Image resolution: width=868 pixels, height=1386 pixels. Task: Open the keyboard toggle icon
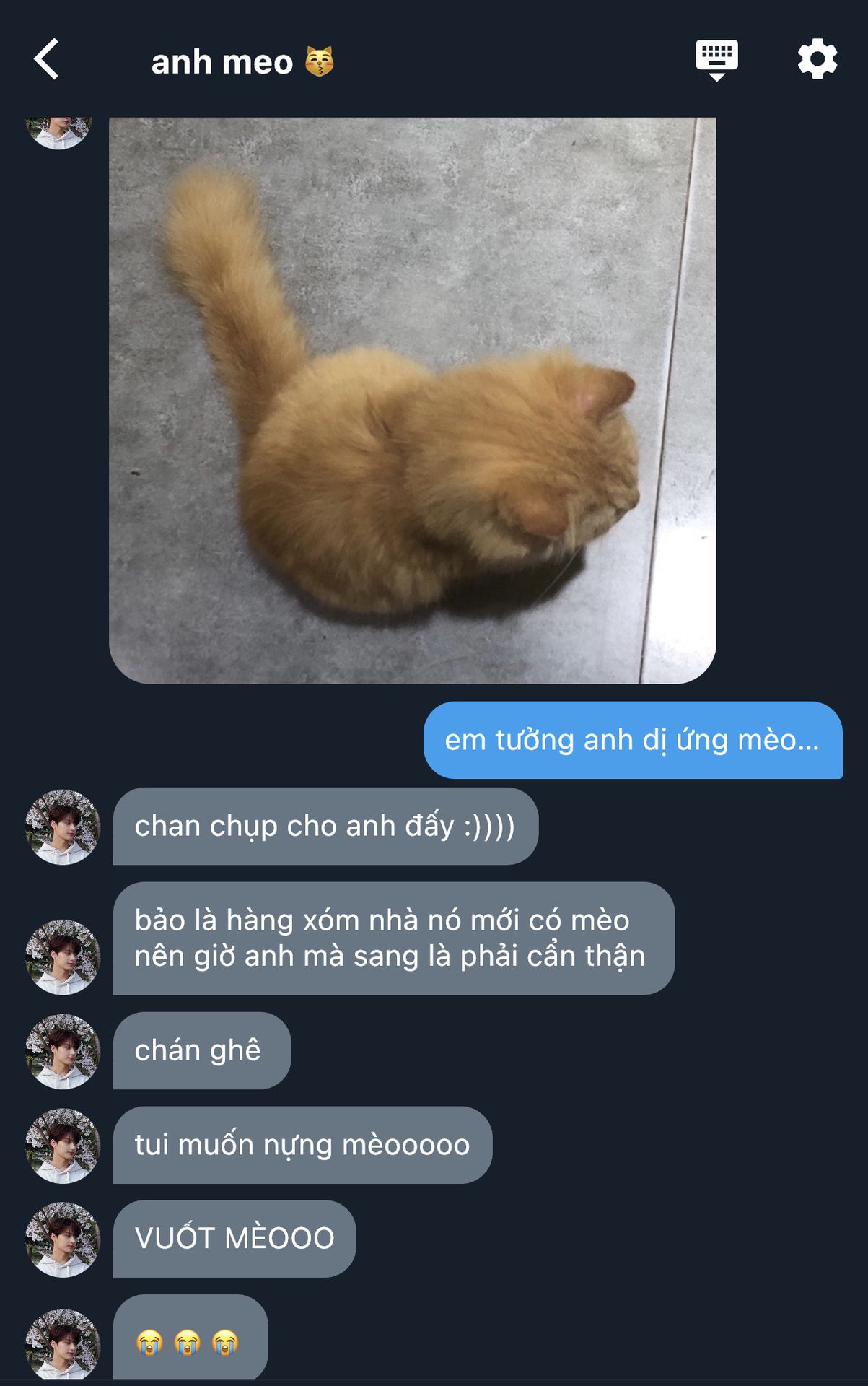[716, 59]
